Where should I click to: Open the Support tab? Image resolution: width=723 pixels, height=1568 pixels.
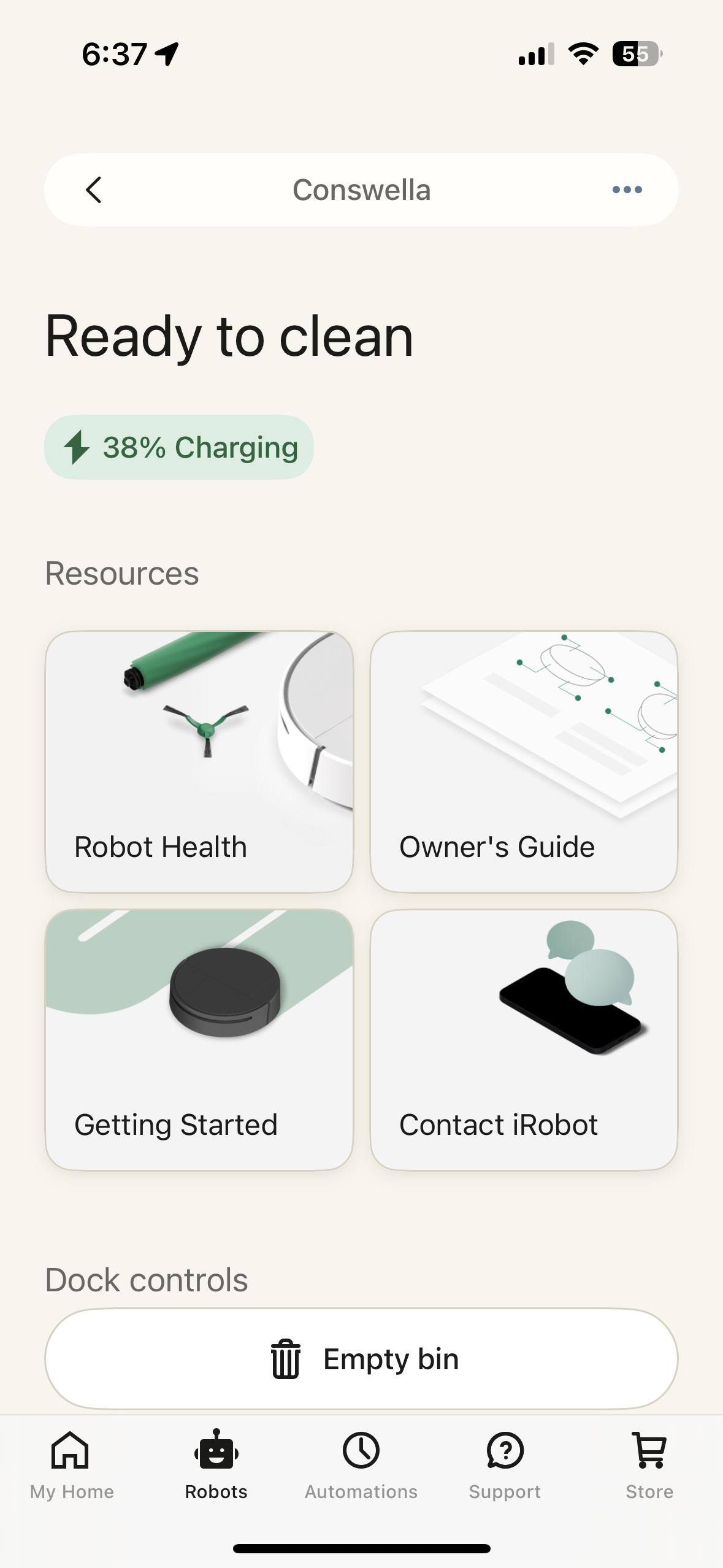505,1466
